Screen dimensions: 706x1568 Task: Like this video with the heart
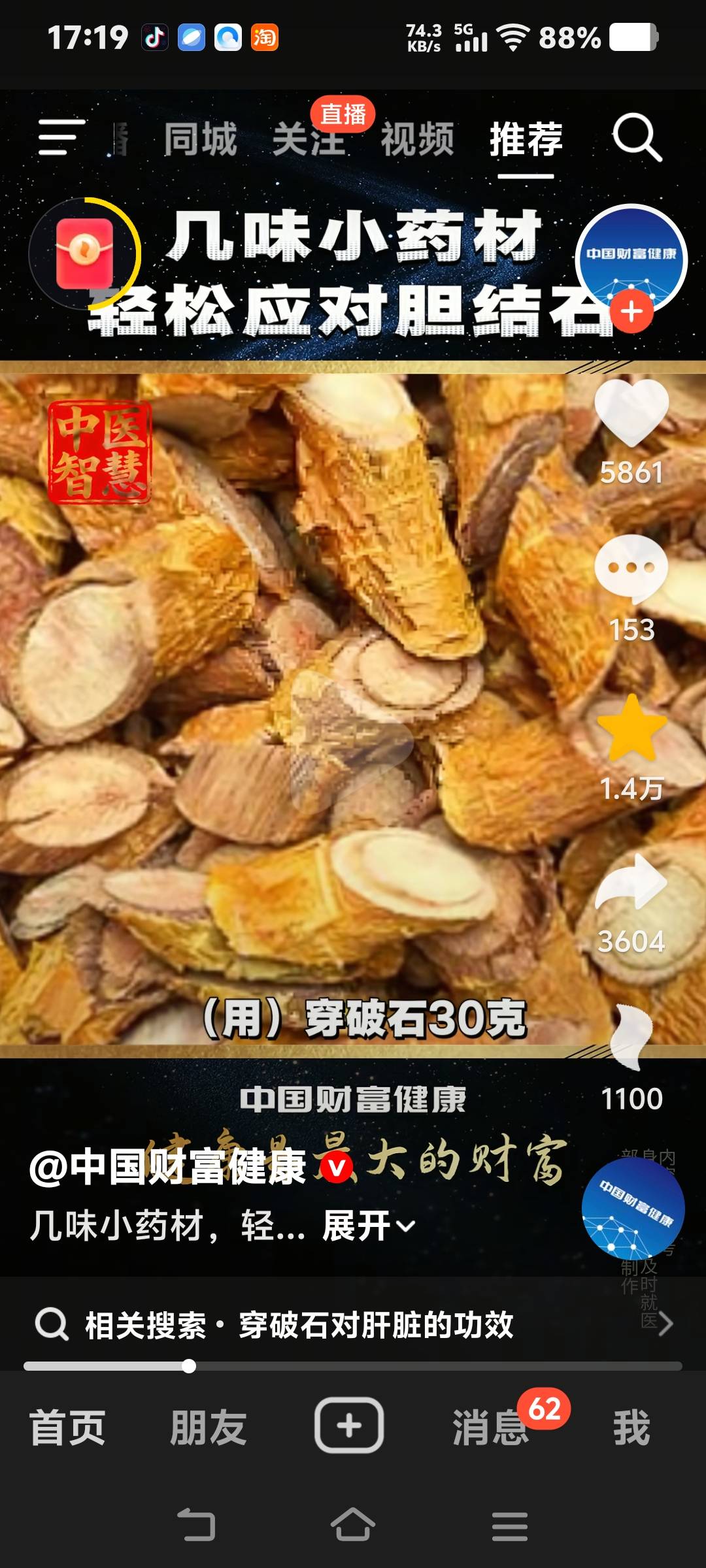(631, 413)
